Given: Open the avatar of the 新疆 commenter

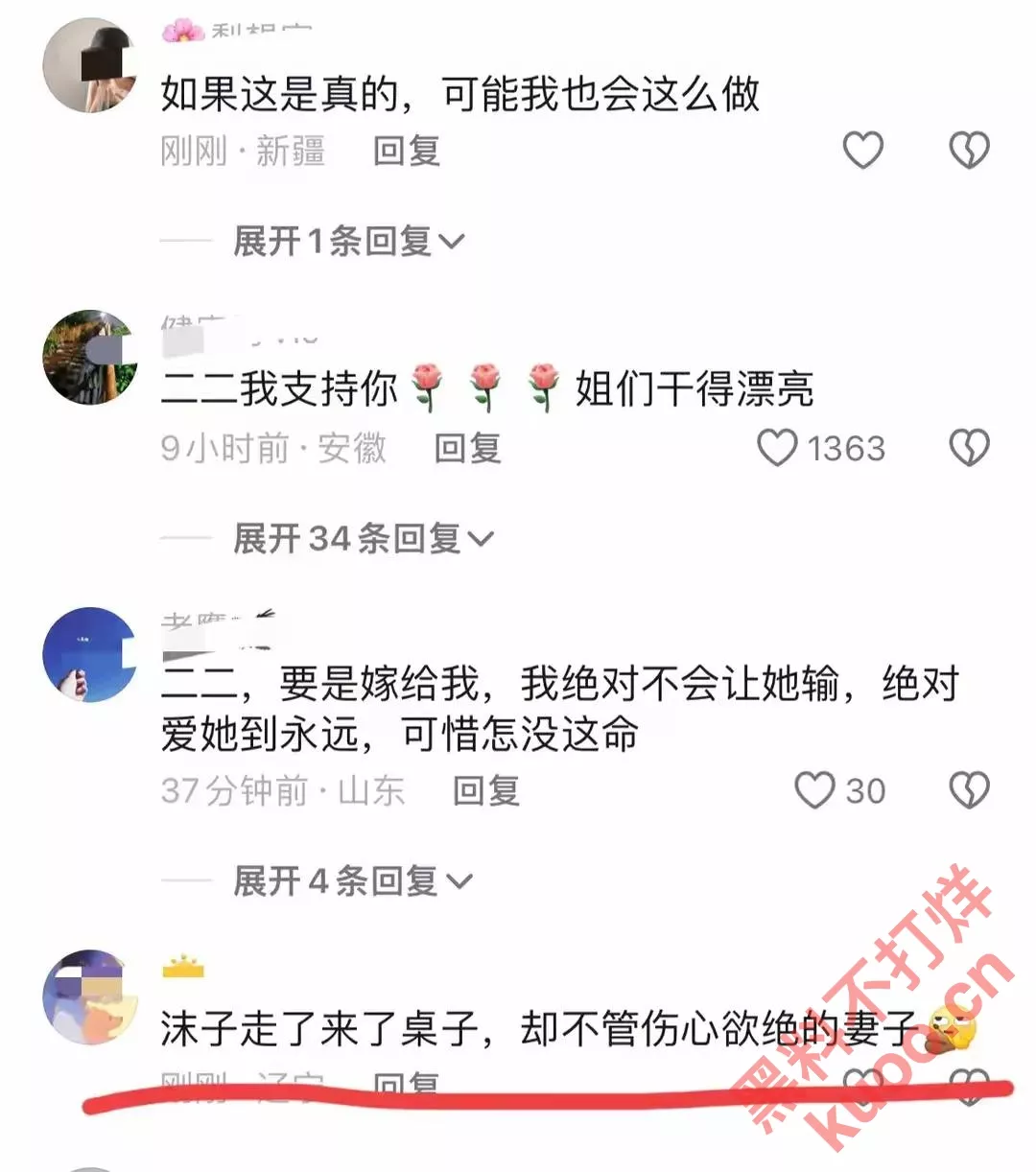Looking at the screenshot, I should (x=91, y=65).
